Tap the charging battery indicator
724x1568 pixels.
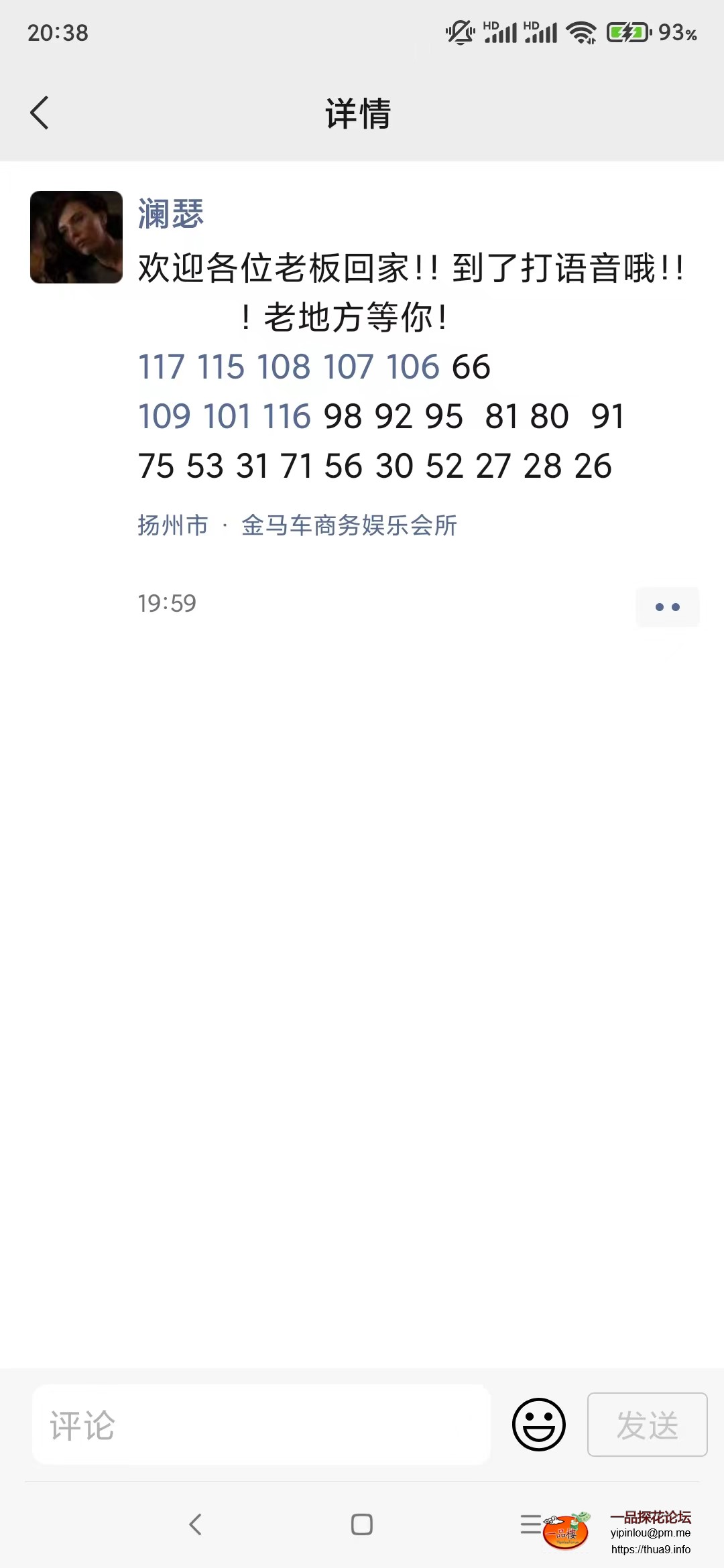[x=625, y=30]
